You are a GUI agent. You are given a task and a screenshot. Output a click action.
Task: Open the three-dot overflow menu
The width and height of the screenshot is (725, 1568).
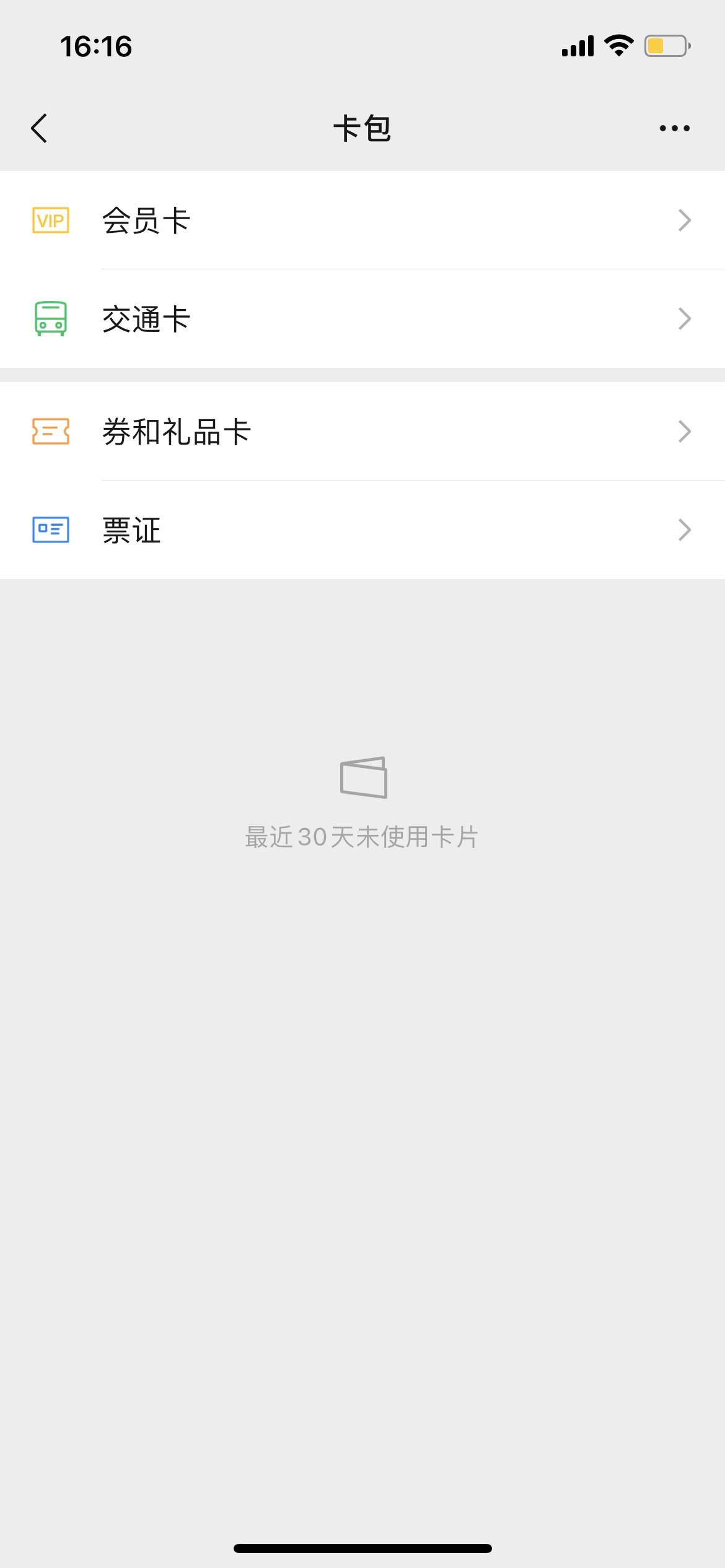coord(674,128)
